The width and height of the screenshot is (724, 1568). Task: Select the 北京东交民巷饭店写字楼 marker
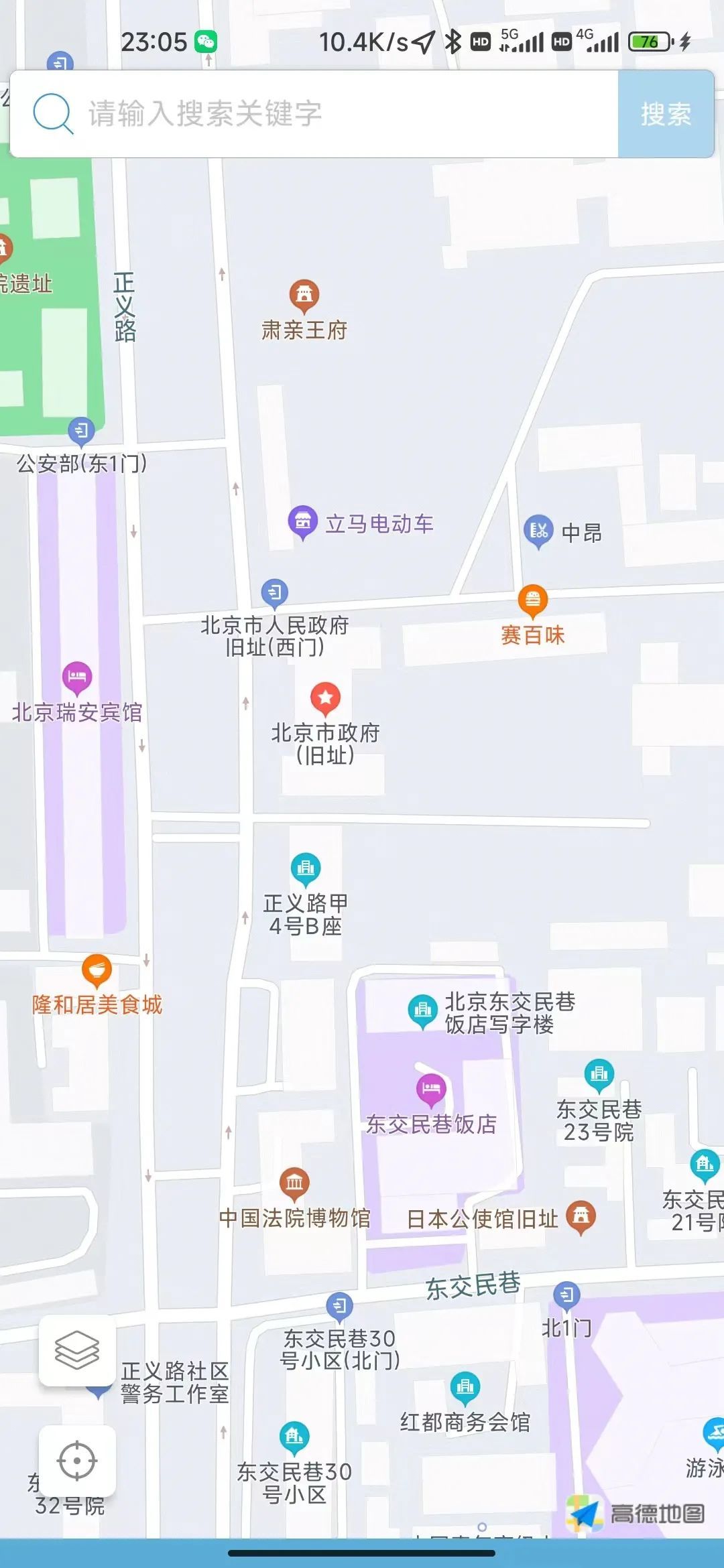(422, 1011)
